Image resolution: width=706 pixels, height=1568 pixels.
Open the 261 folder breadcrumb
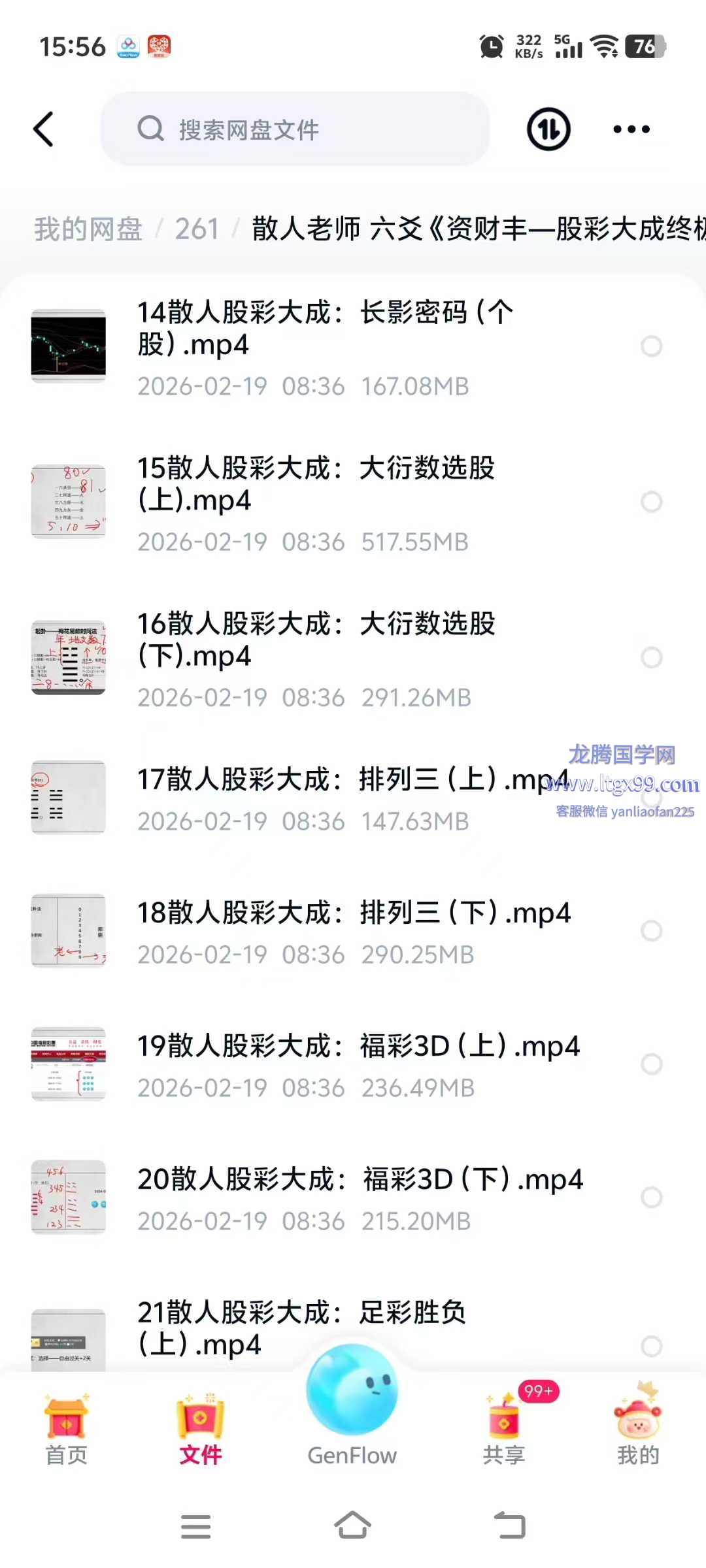[197, 229]
